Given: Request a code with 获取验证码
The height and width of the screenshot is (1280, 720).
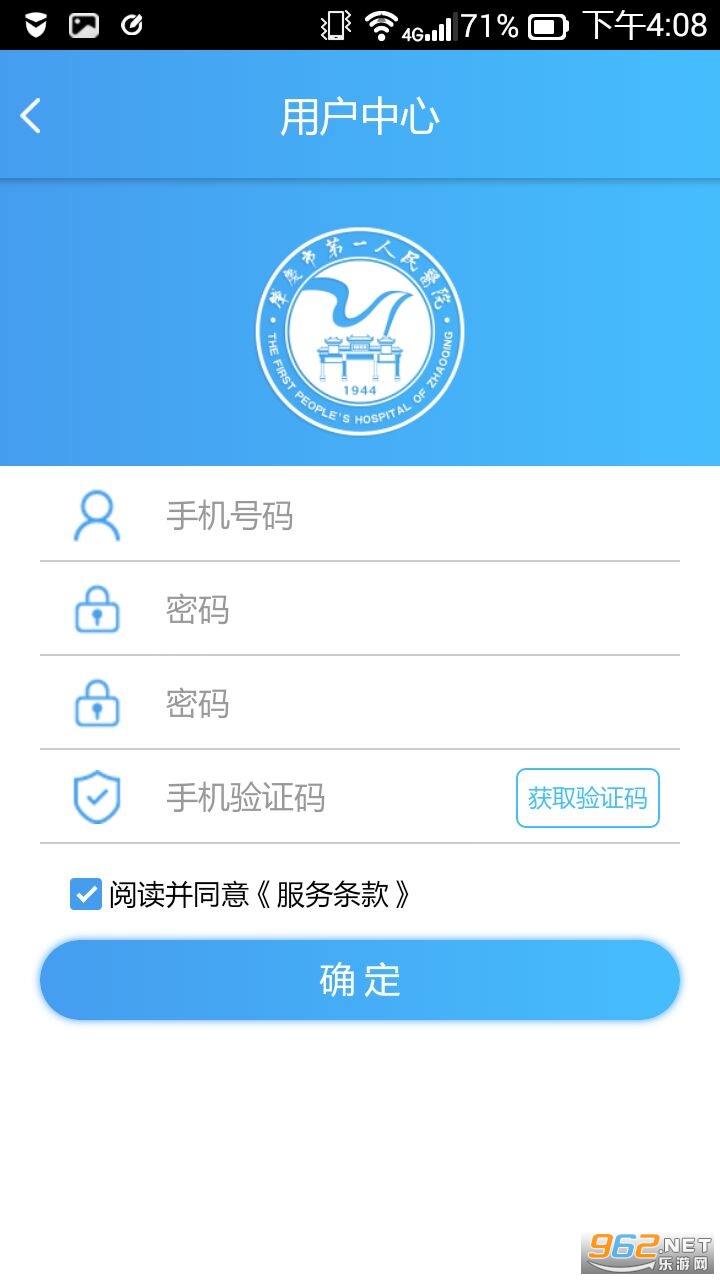Looking at the screenshot, I should pos(588,798).
